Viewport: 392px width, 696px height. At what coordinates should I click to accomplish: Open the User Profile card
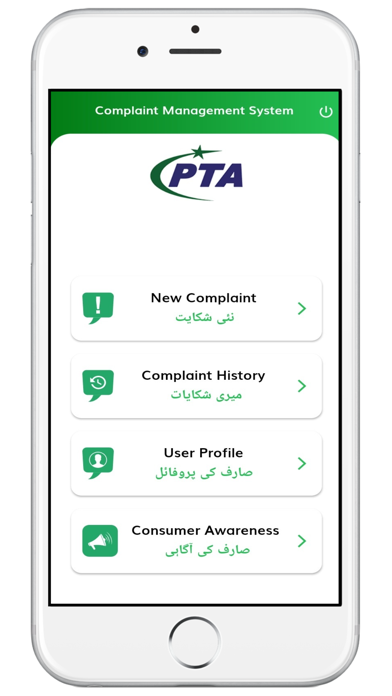[x=196, y=463]
